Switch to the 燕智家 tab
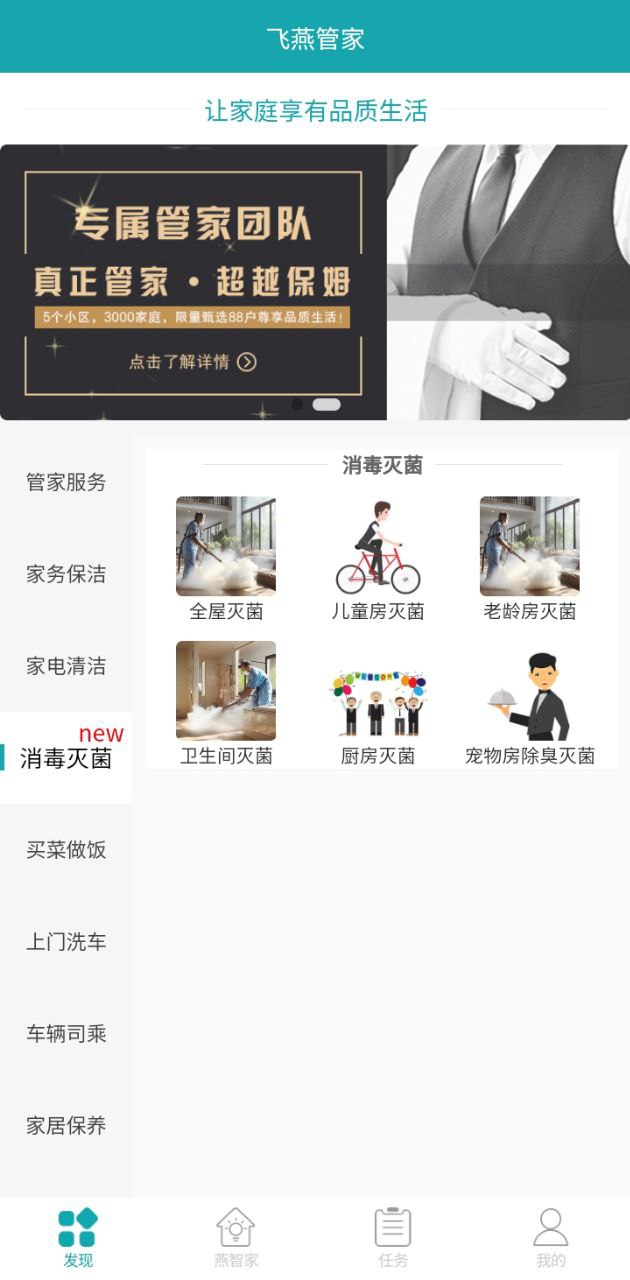 [x=236, y=1238]
